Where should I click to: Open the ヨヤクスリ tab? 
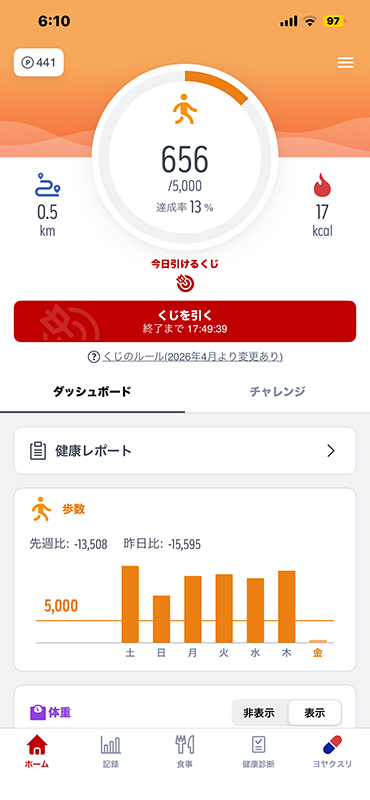(x=332, y=752)
